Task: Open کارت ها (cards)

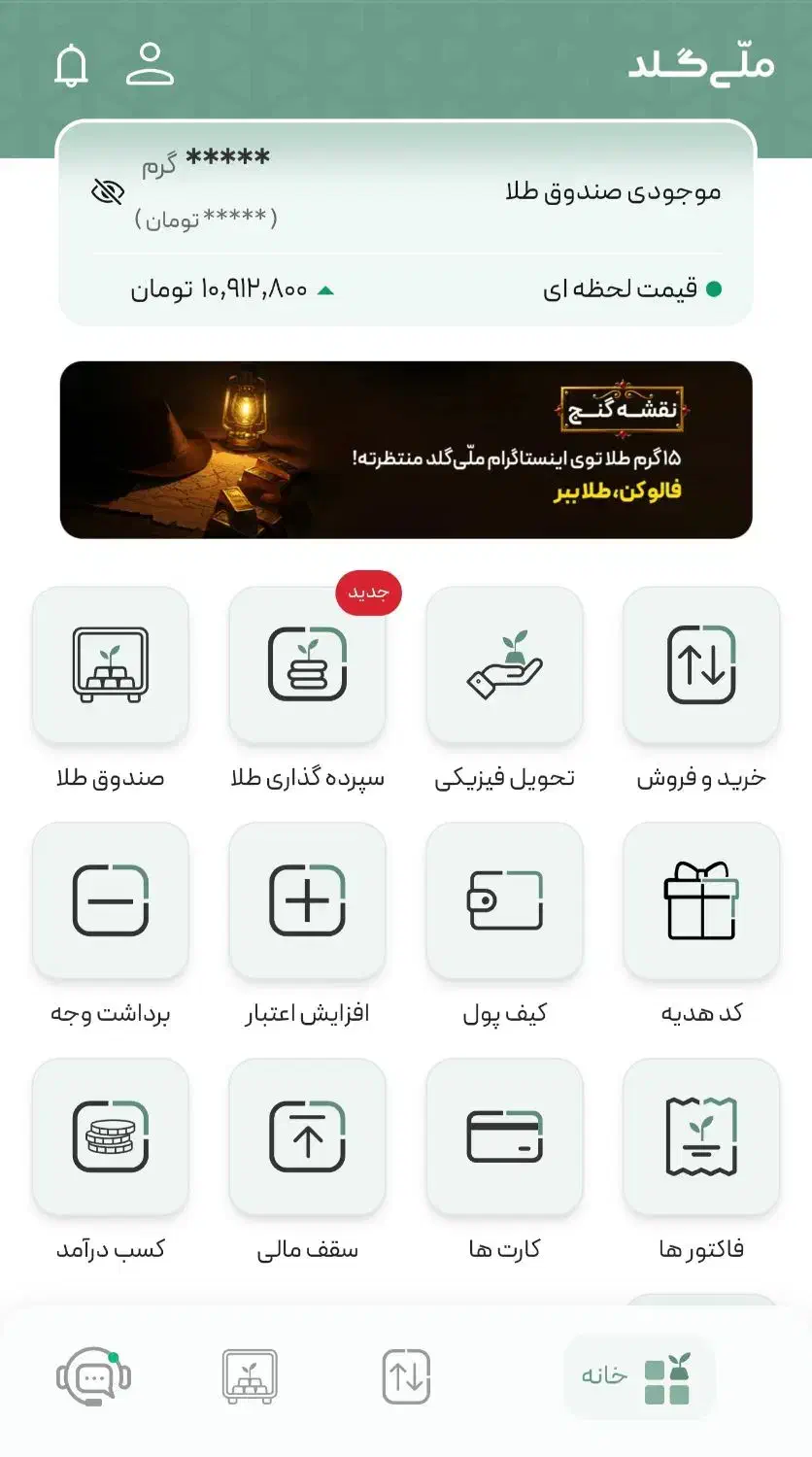Action: click(x=504, y=1136)
